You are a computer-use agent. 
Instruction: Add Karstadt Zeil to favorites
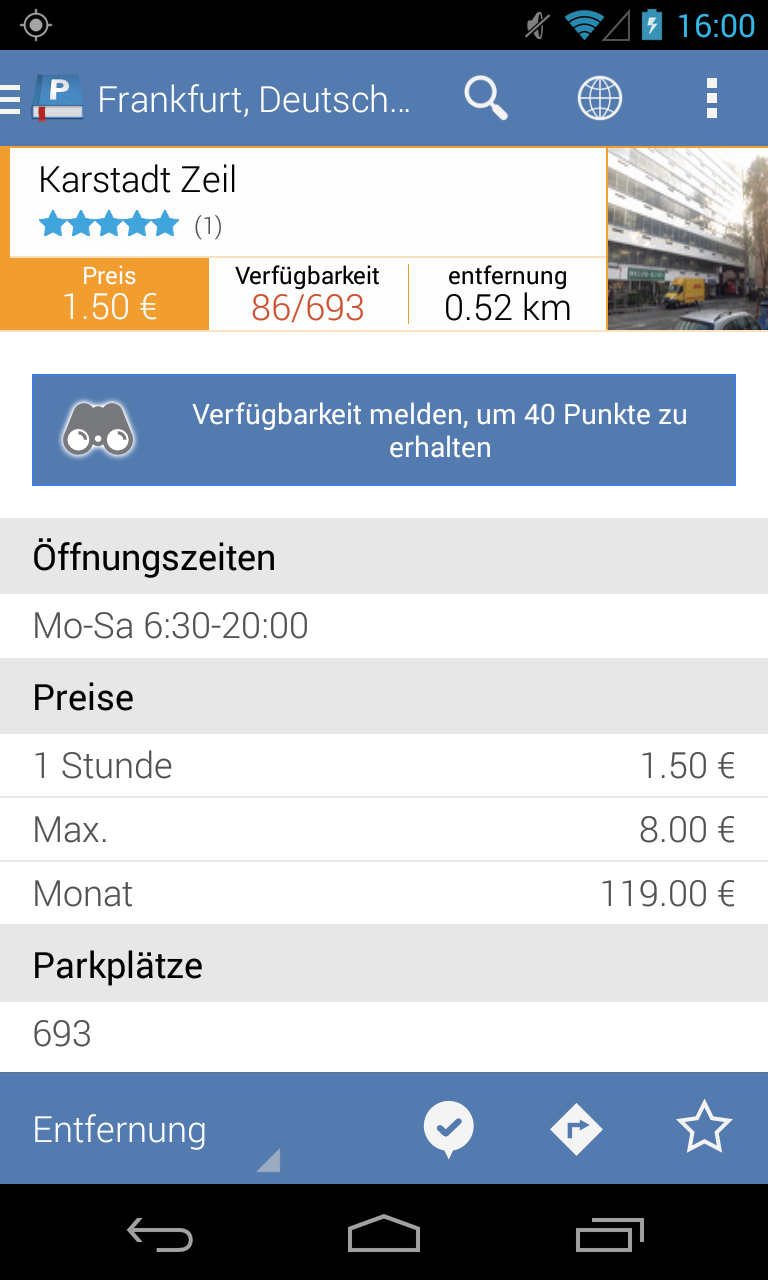[x=704, y=1129]
